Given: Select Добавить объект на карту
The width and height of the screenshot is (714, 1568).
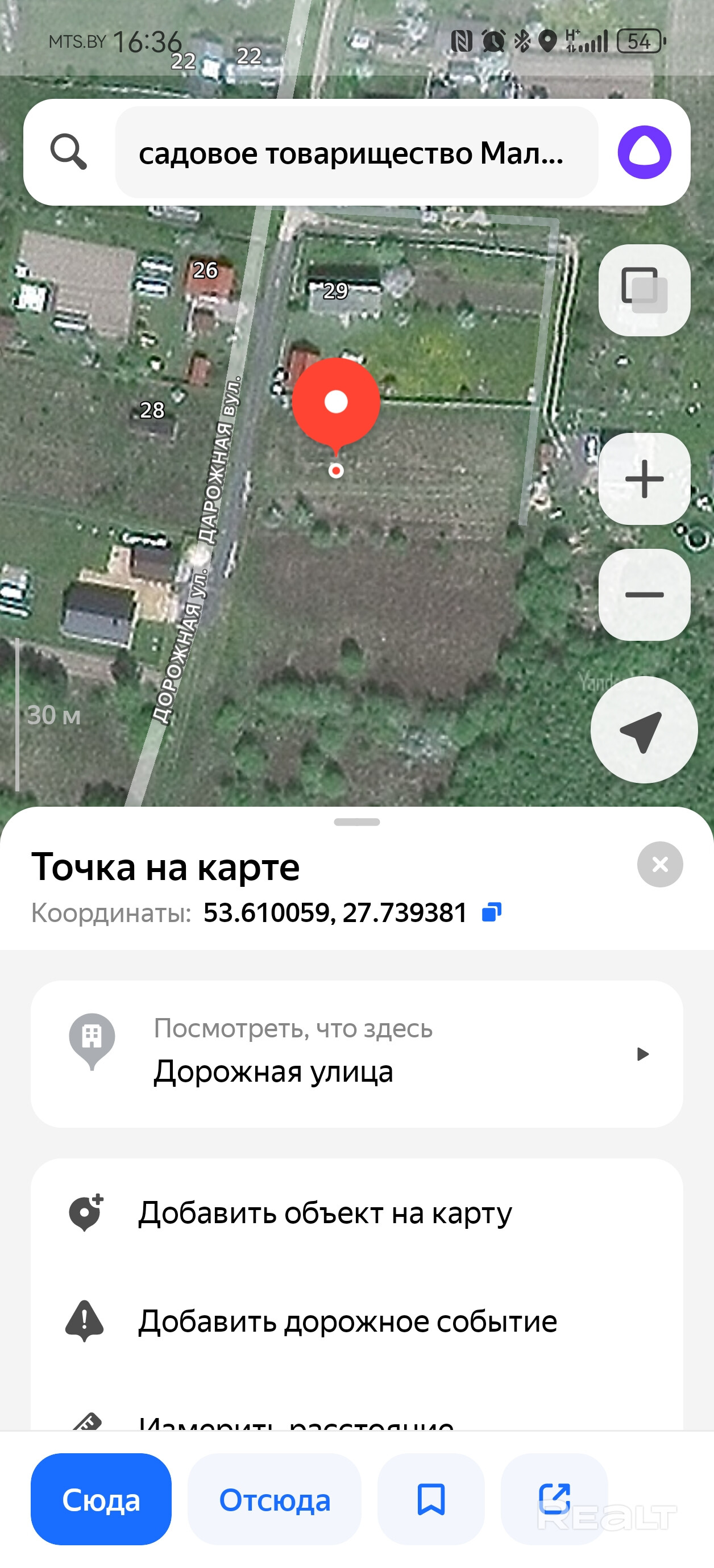Looking at the screenshot, I should [325, 1212].
